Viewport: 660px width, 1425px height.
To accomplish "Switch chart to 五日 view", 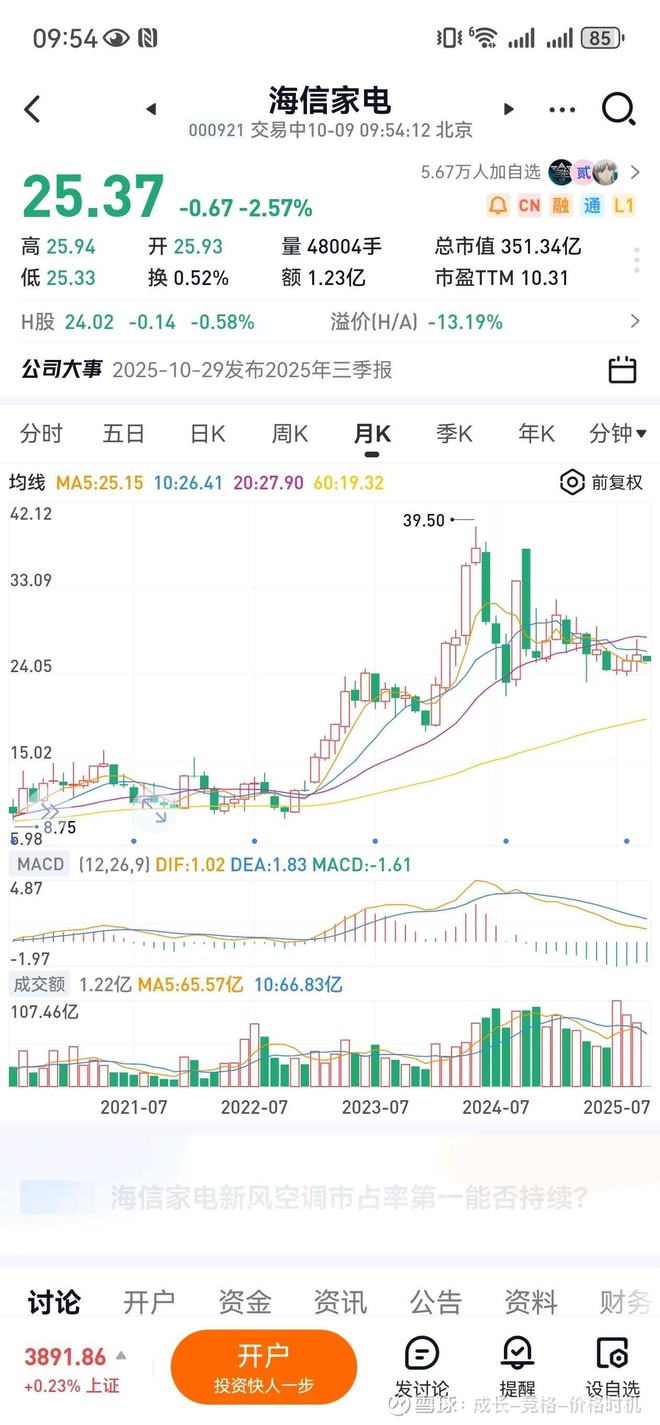I will pyautogui.click(x=124, y=434).
